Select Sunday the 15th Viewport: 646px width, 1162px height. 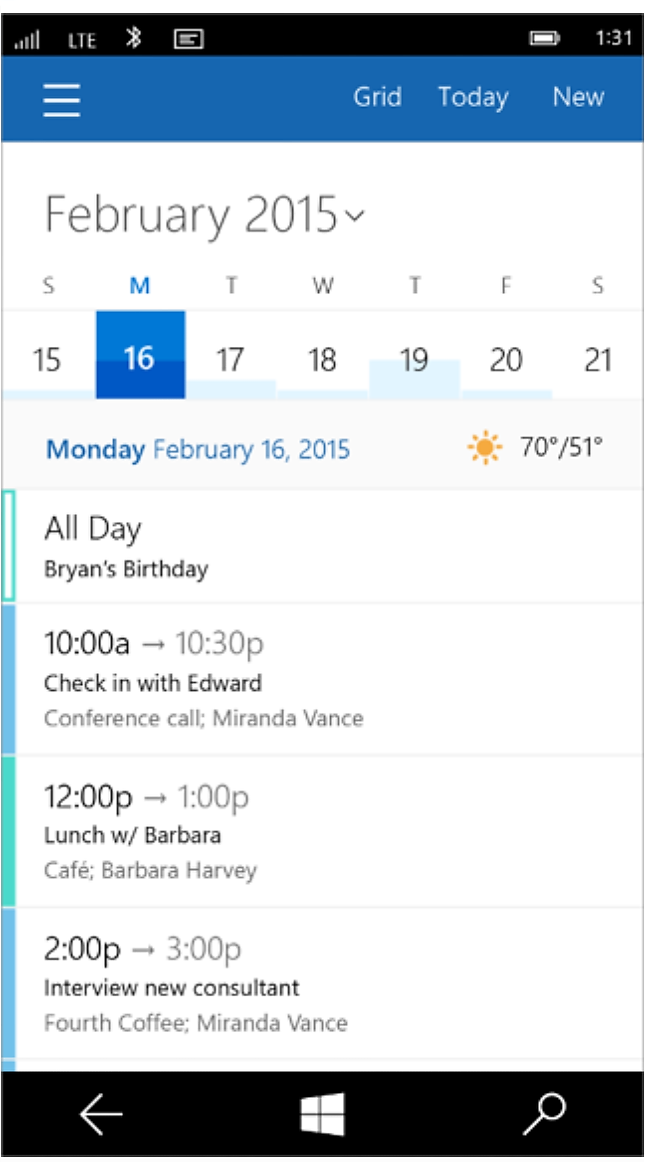click(47, 355)
